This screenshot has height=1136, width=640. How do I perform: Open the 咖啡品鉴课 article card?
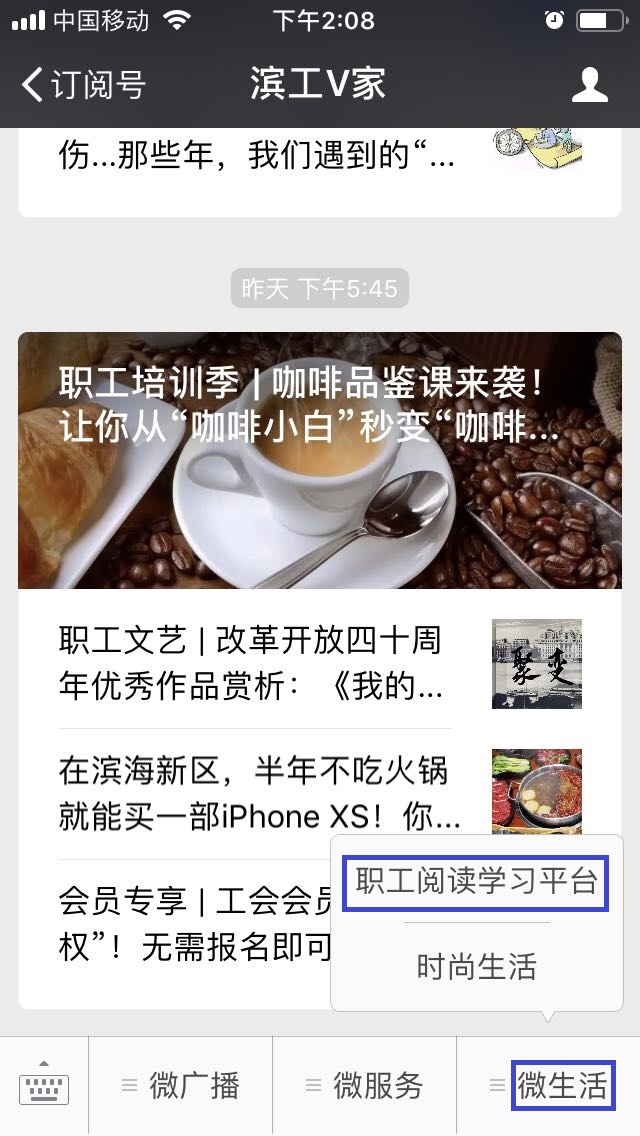320,460
